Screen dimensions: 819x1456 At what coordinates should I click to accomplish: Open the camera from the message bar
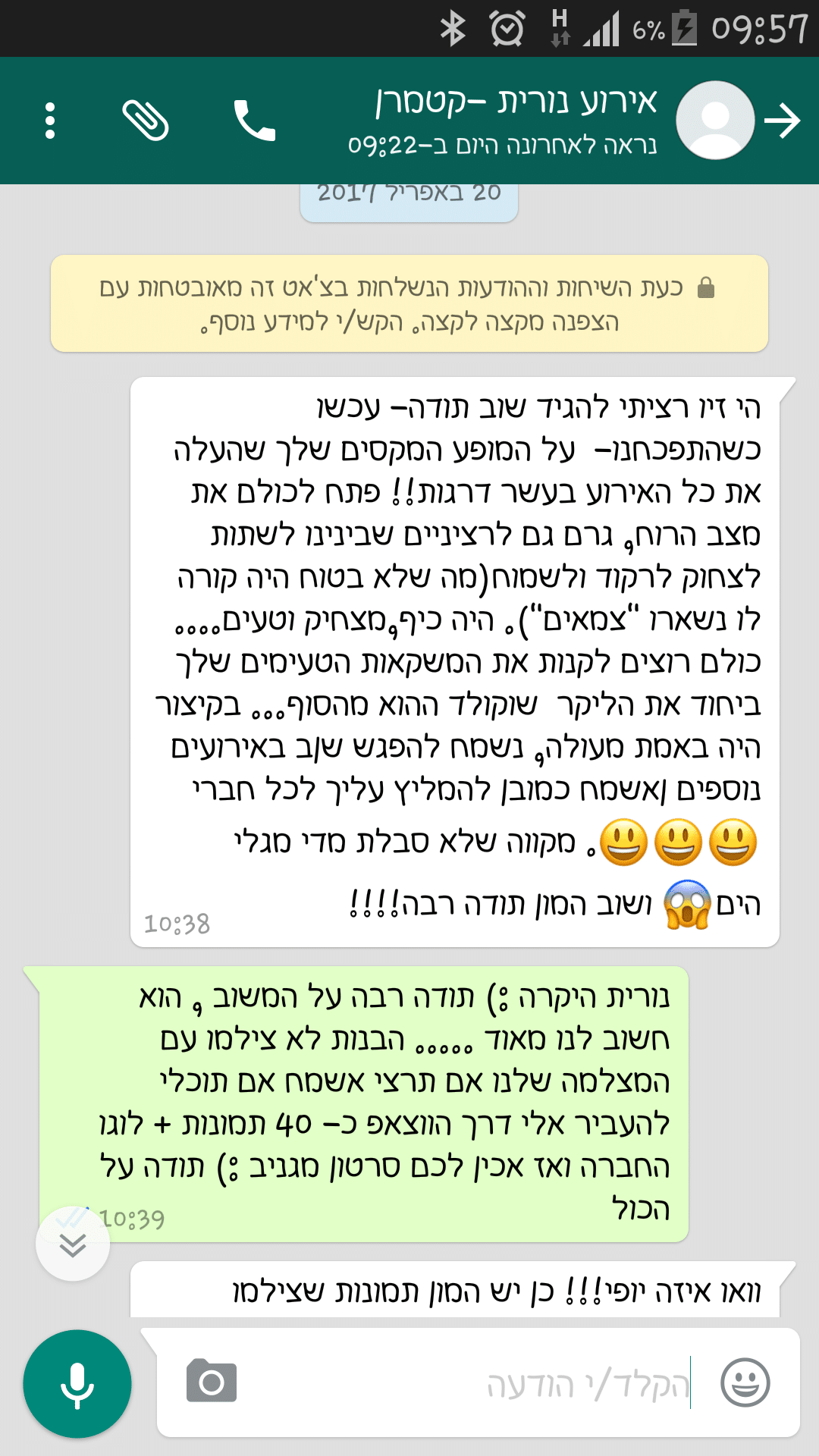[212, 1381]
